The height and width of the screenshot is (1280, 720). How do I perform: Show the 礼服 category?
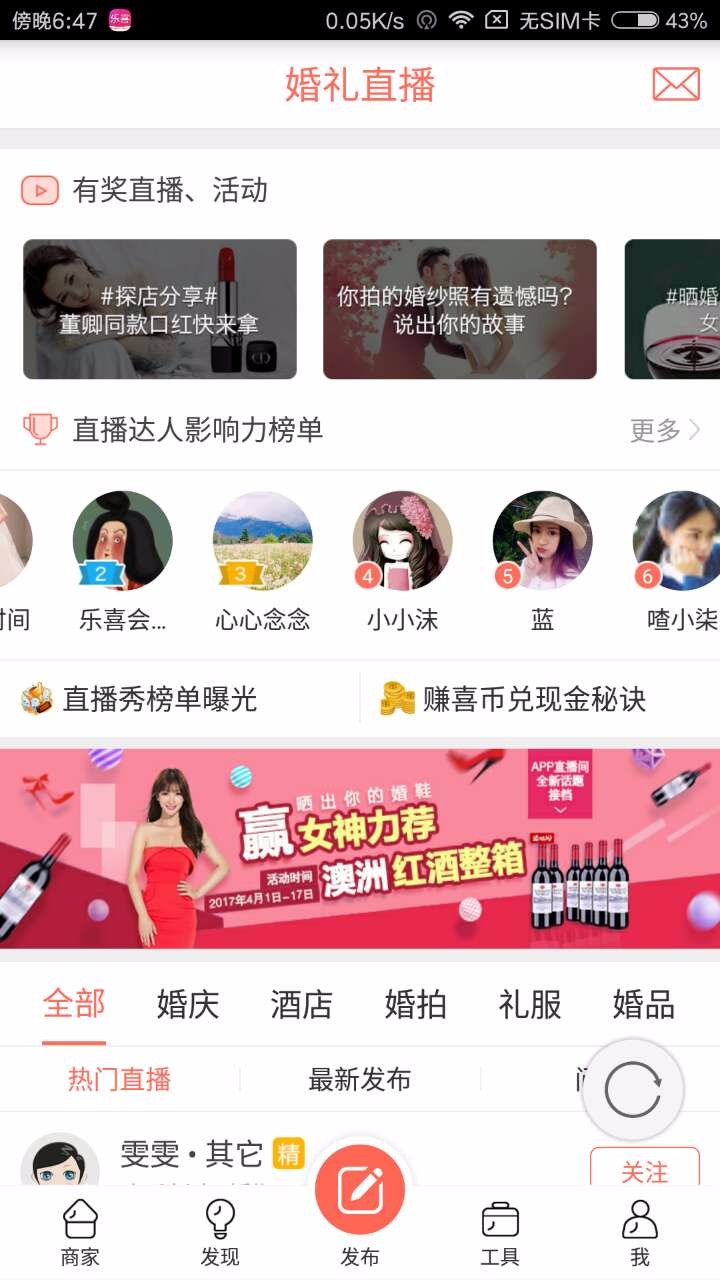pyautogui.click(x=530, y=1004)
